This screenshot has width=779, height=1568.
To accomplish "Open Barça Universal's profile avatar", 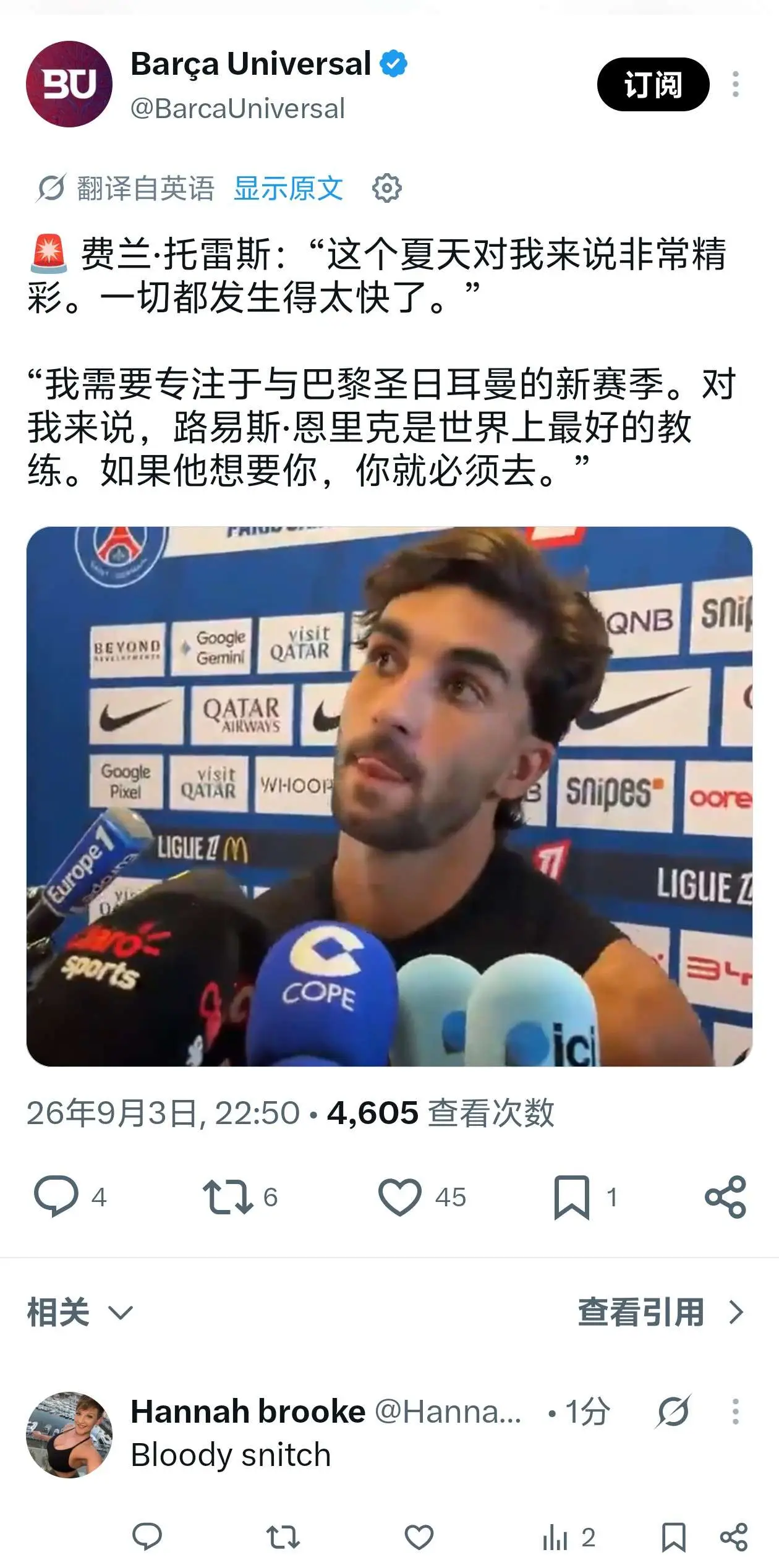I will click(x=69, y=84).
